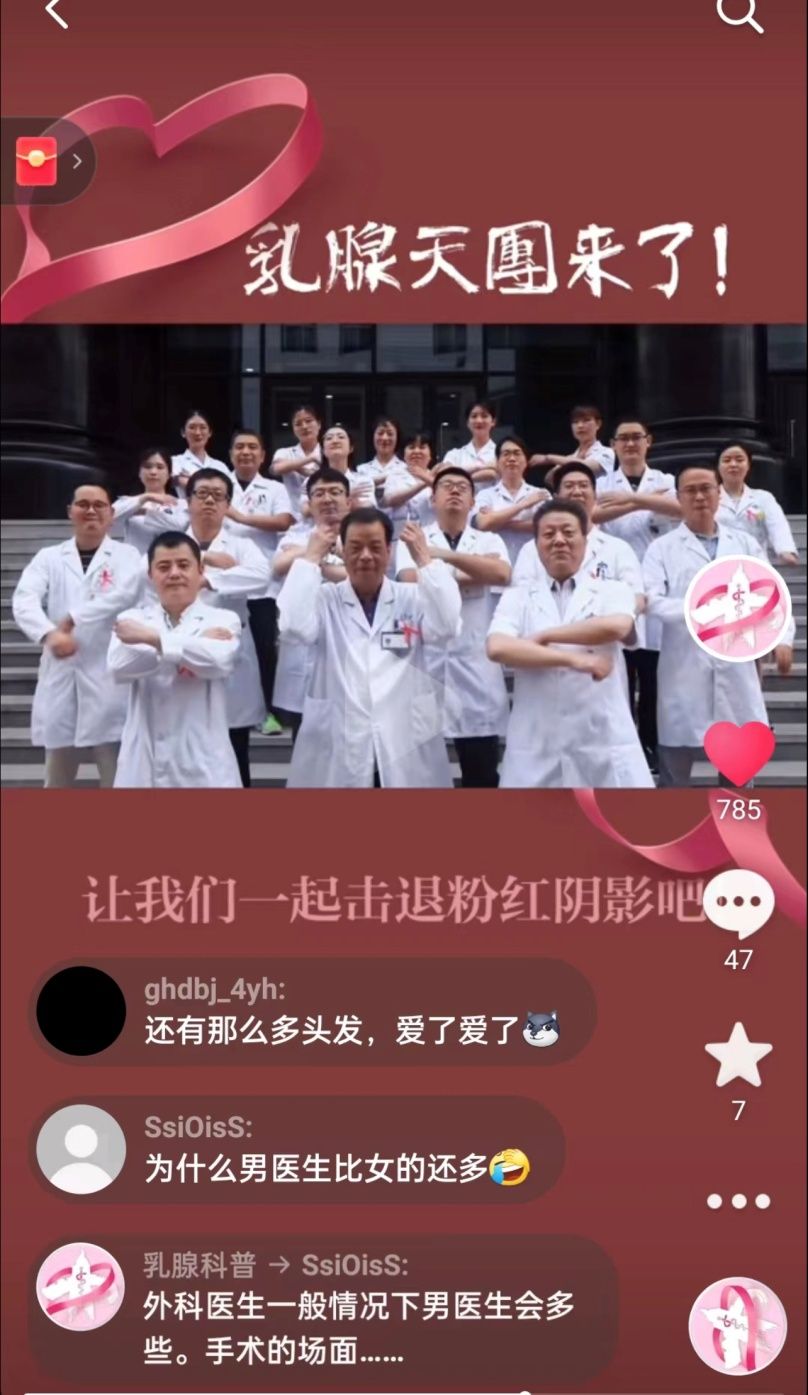The width and height of the screenshot is (808, 1395).
Task: View the profile of commenter SsiOisS via avatar
Action: pos(81,1149)
